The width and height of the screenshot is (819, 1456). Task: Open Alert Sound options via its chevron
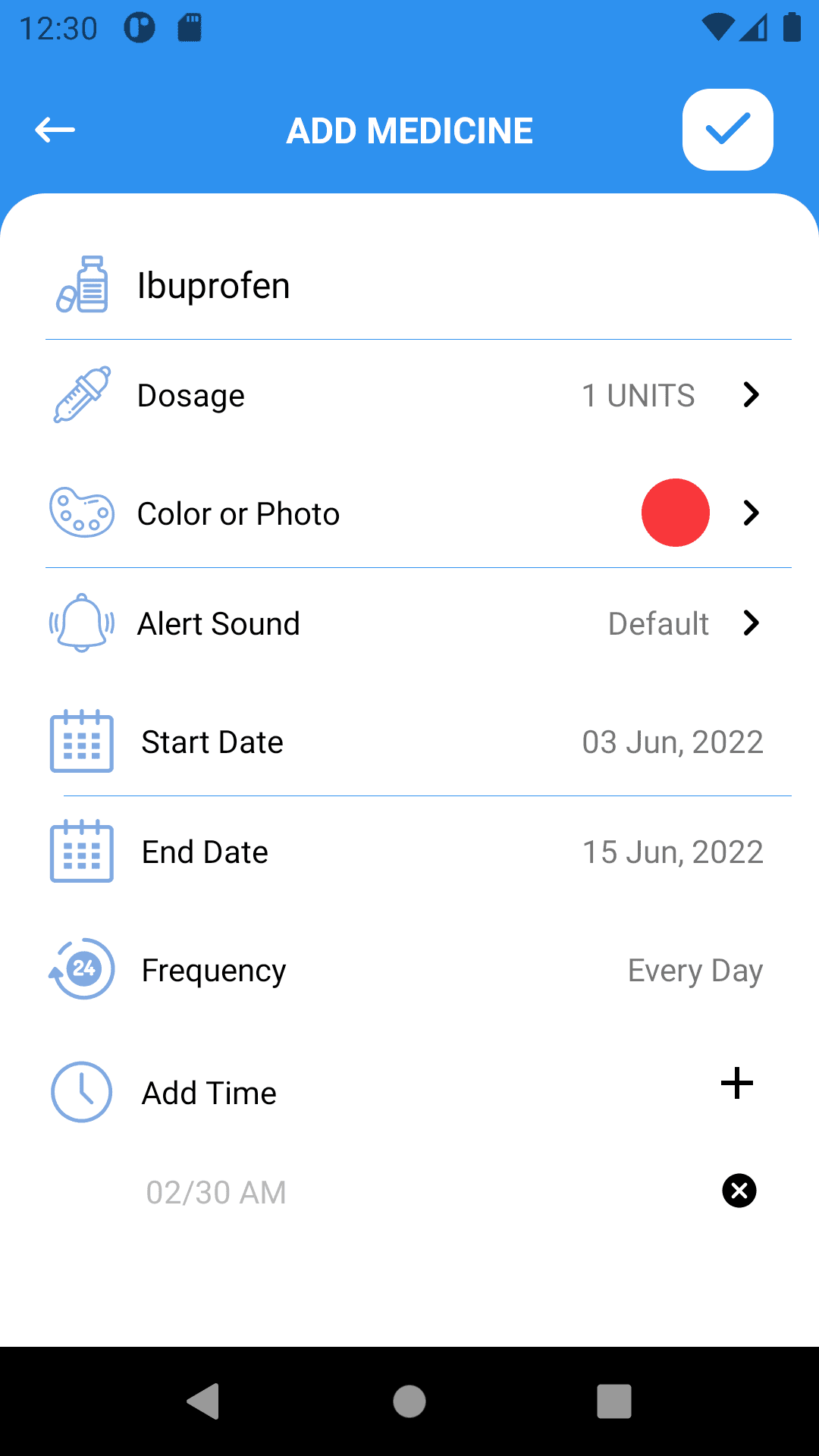[752, 623]
